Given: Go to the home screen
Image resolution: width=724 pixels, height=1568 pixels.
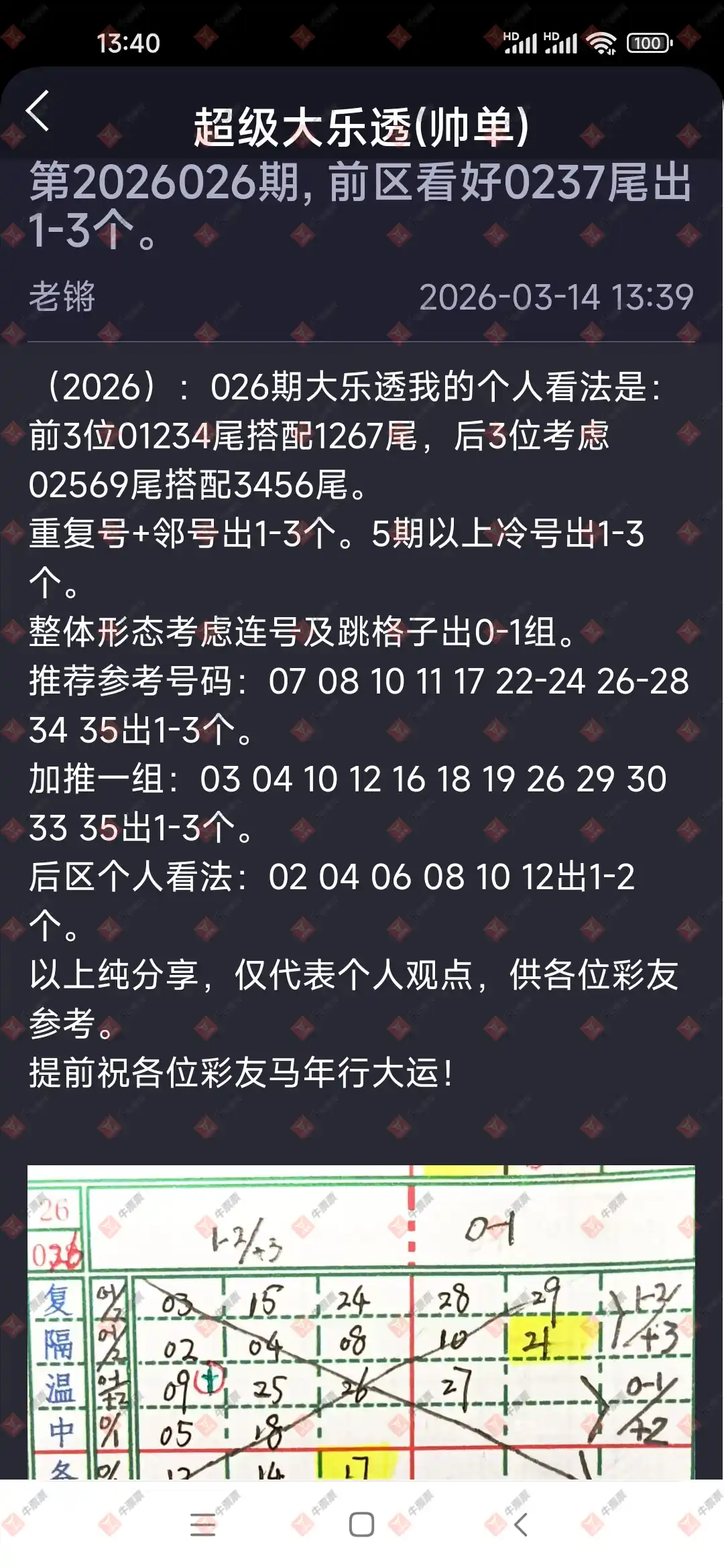Looking at the screenshot, I should coord(361,1524).
